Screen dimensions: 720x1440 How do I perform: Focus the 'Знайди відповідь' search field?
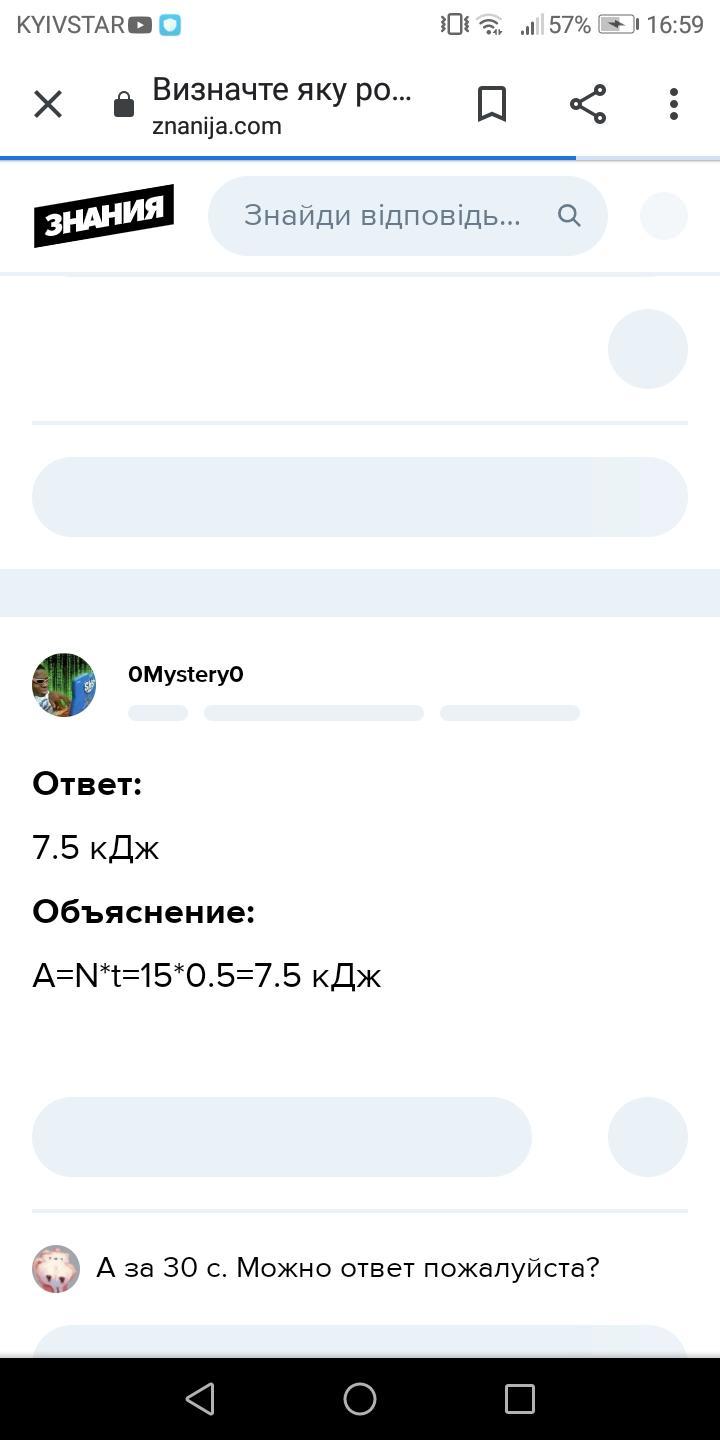click(408, 216)
